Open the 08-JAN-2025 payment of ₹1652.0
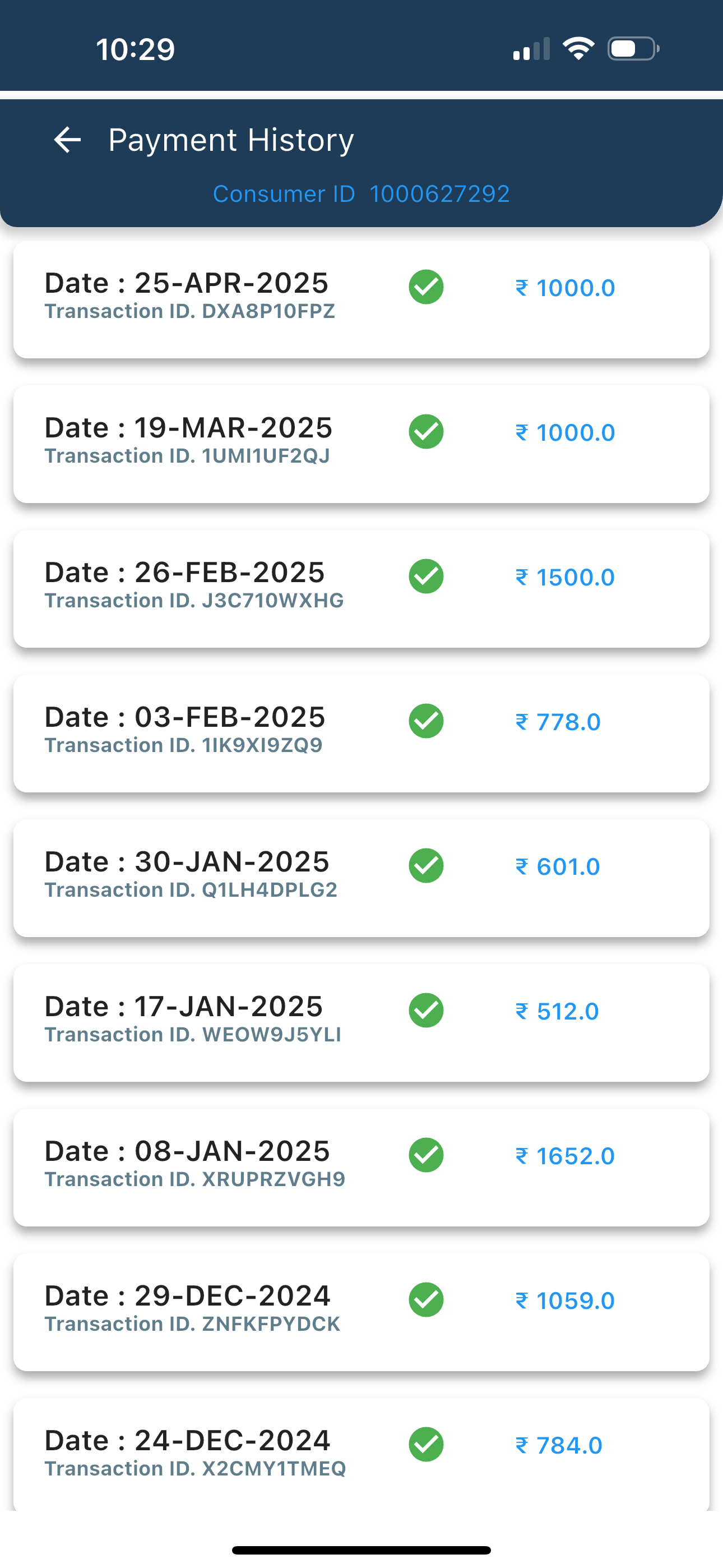This screenshot has height=1568, width=723. (x=361, y=1168)
